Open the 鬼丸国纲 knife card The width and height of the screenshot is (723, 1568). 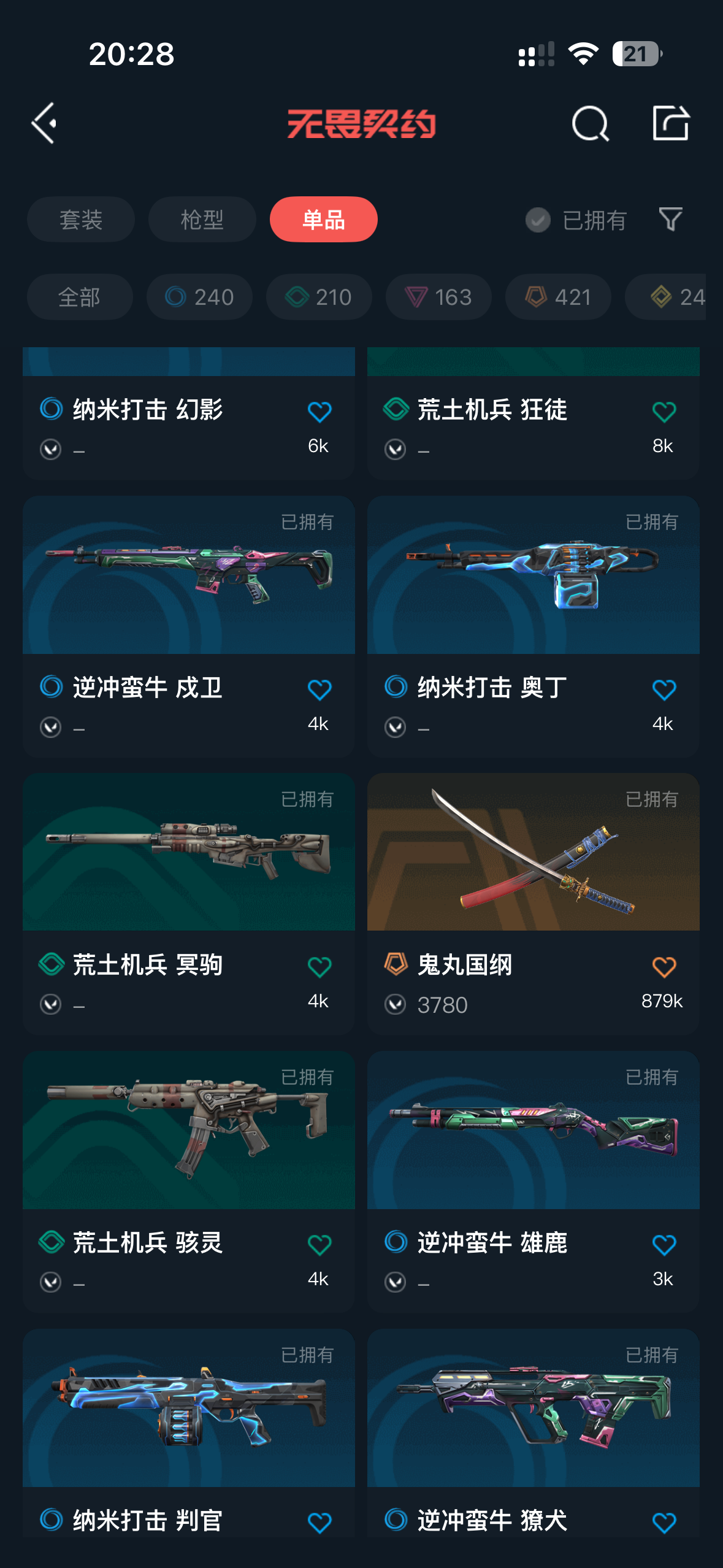(533, 854)
